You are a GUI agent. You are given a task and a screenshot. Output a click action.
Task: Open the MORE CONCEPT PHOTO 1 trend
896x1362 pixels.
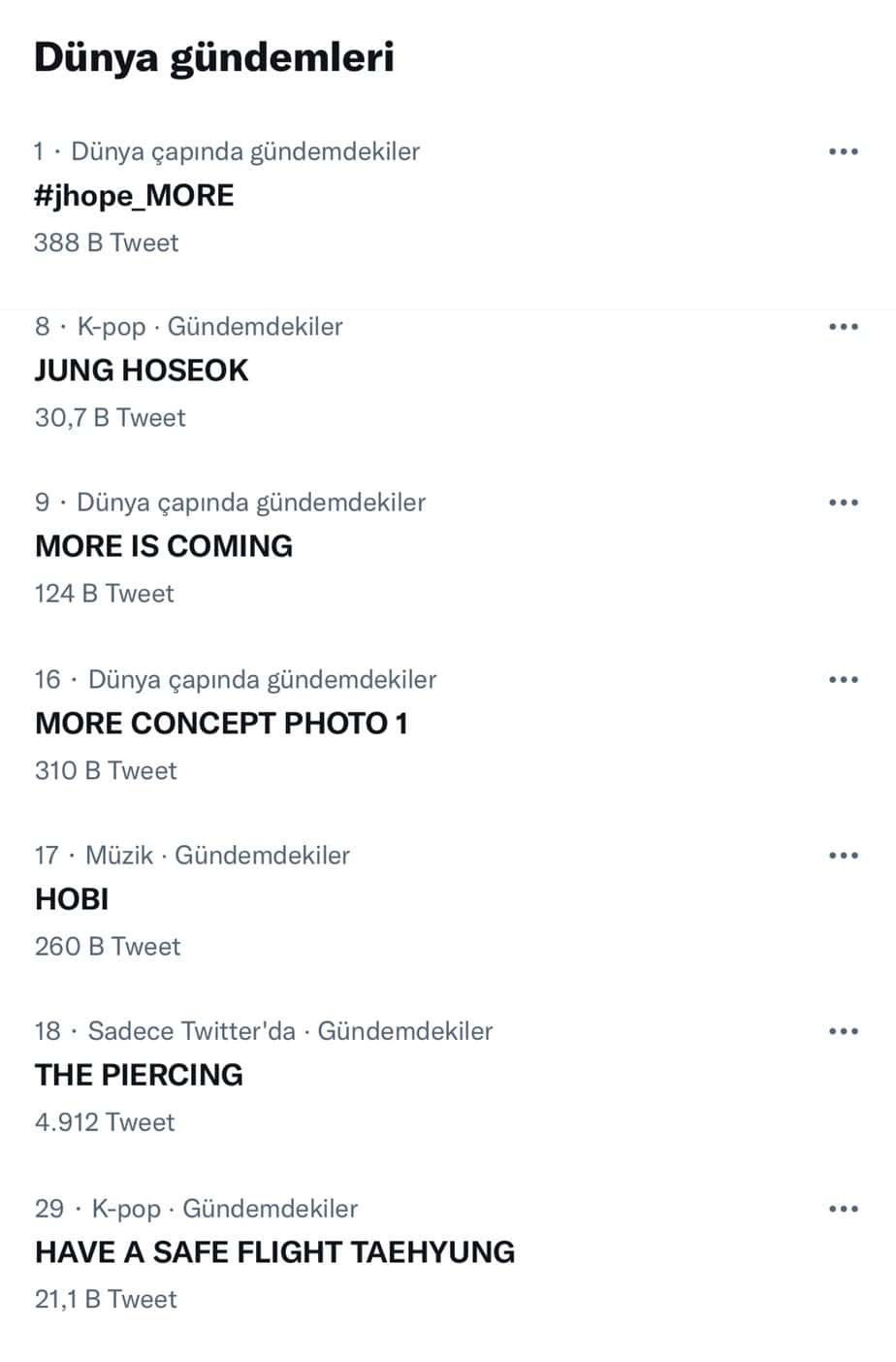[x=221, y=724]
